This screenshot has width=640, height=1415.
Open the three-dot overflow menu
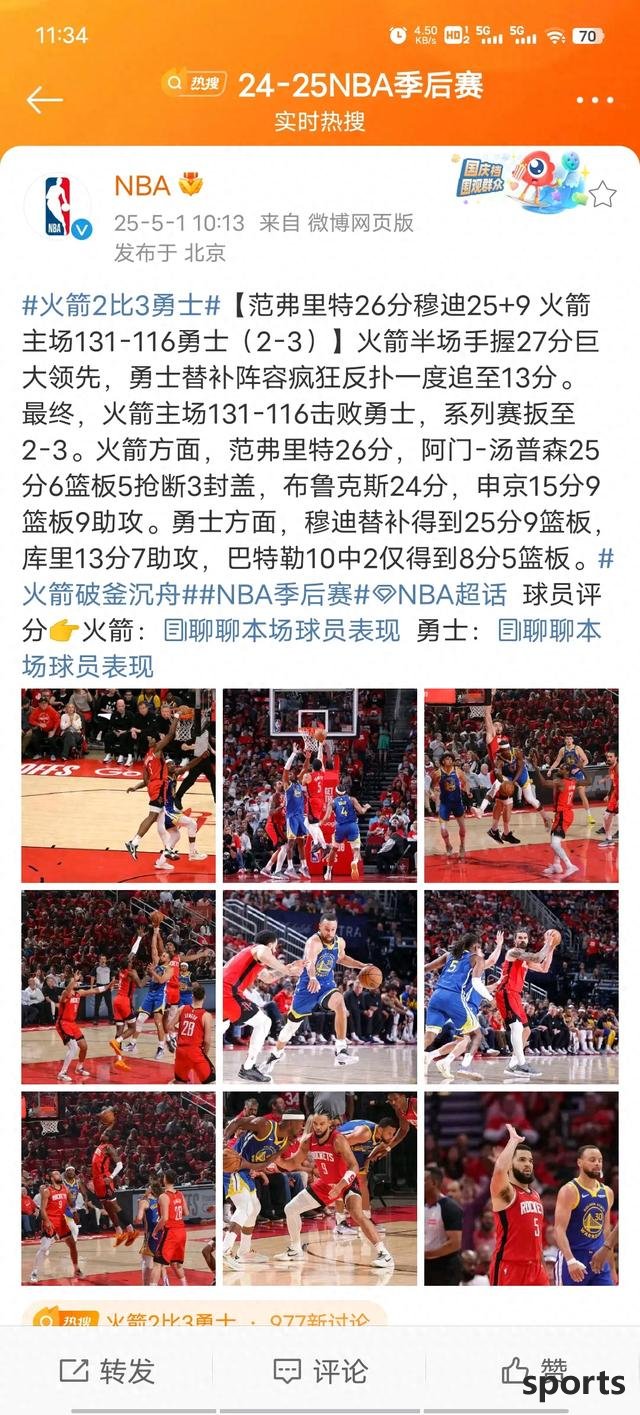click(595, 100)
